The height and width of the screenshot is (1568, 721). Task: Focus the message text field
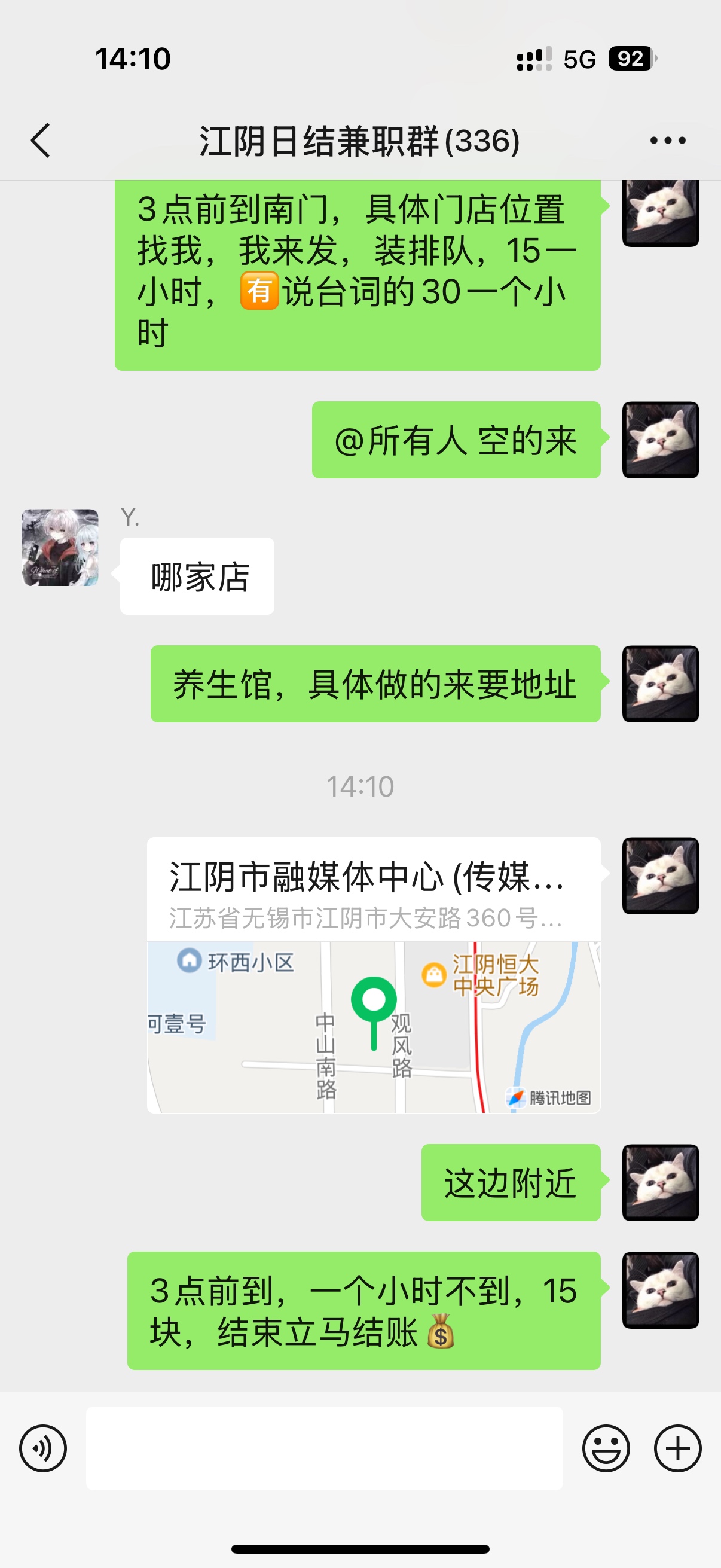tap(323, 1448)
